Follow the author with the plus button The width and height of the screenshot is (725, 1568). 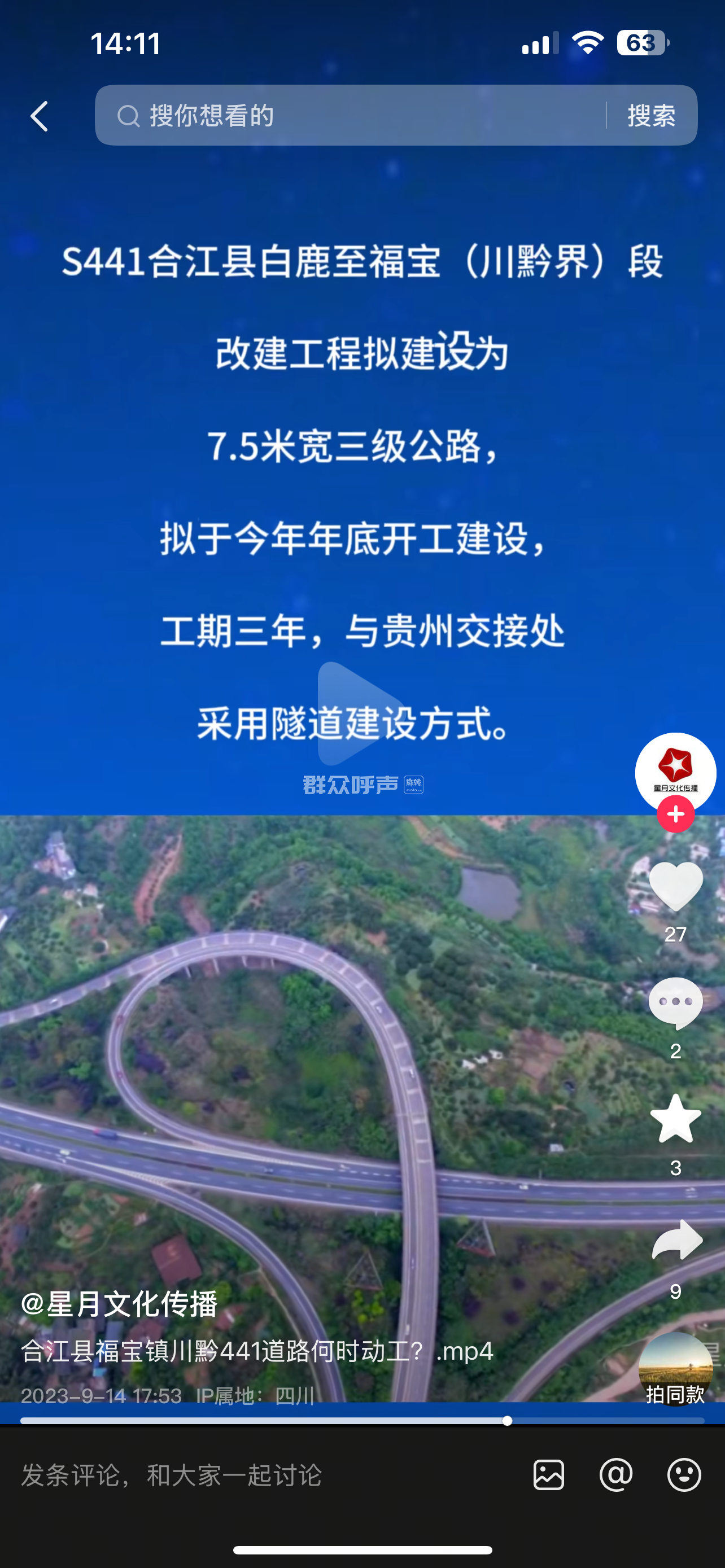tap(675, 814)
